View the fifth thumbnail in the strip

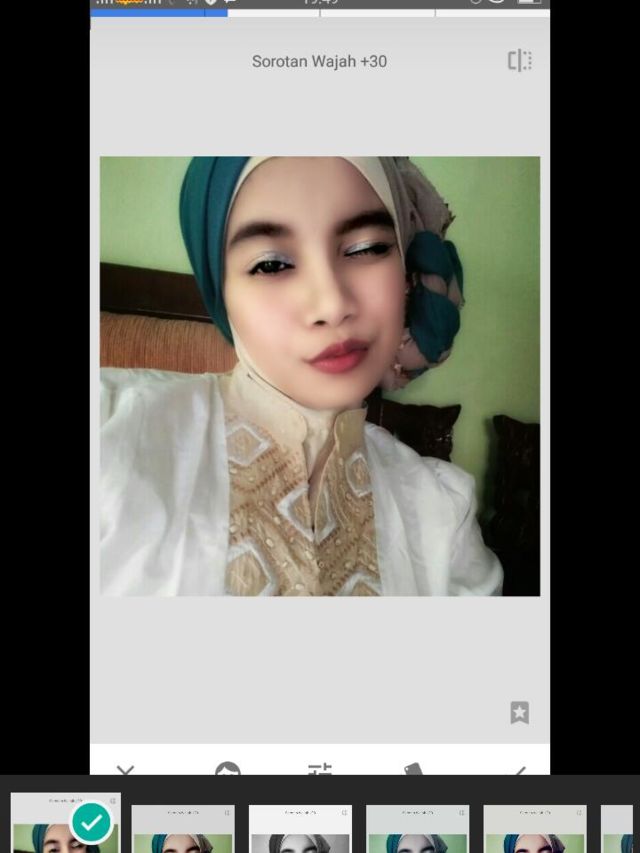click(x=535, y=829)
